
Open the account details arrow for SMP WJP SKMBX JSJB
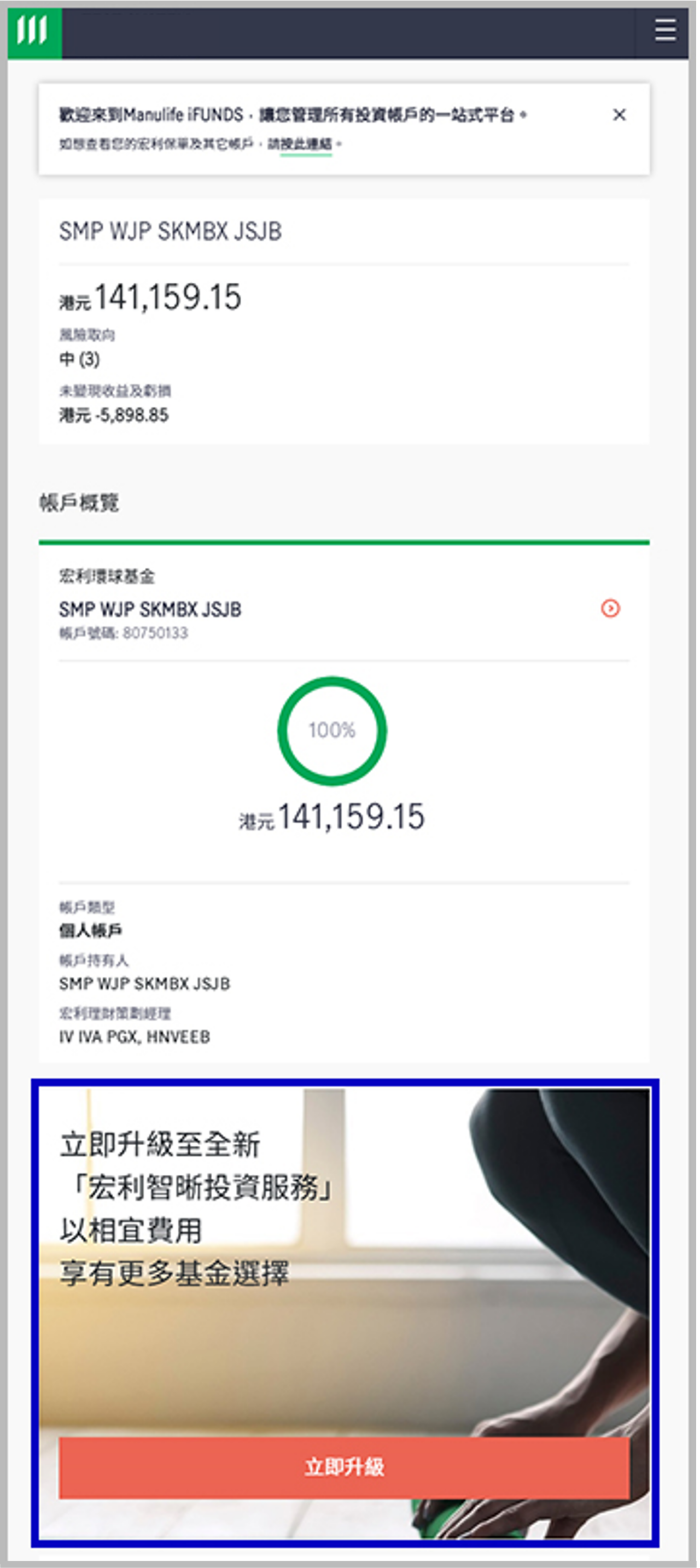tap(610, 608)
